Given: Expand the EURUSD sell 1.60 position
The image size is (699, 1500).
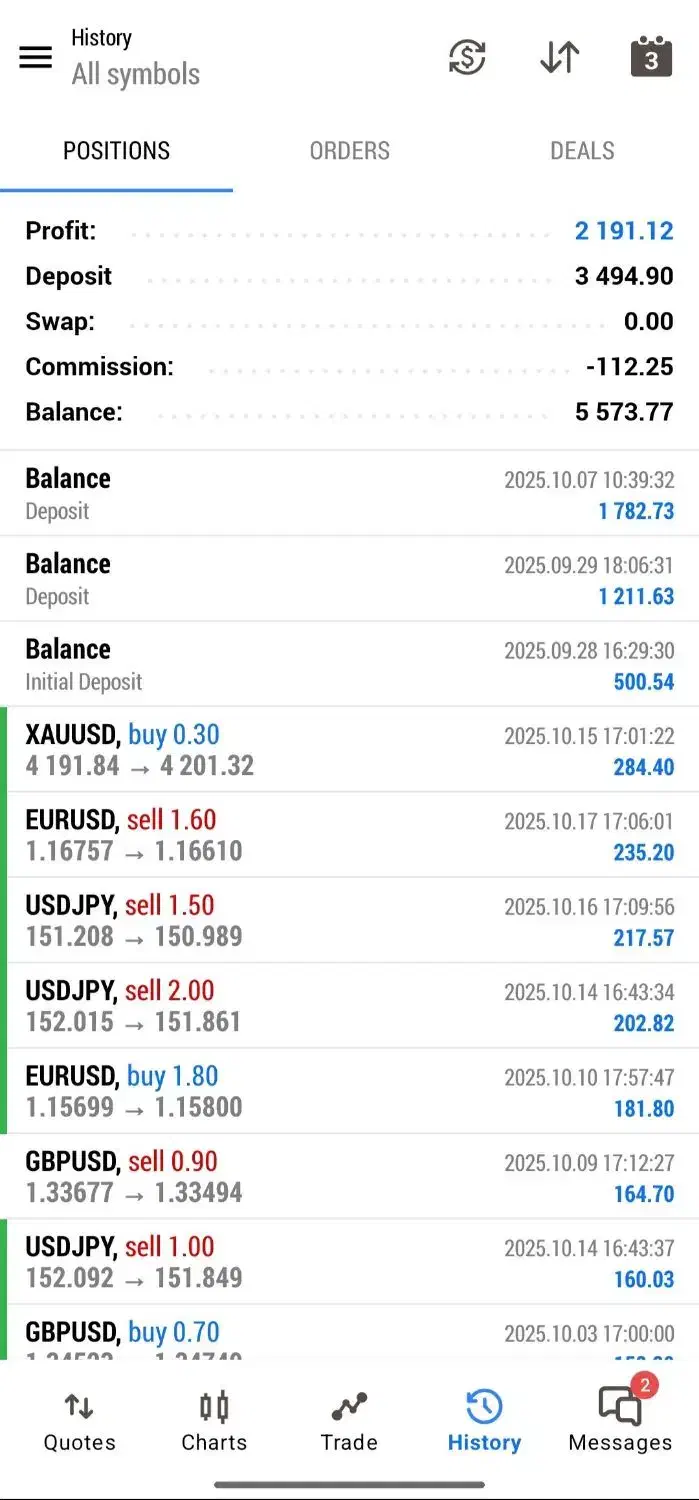Looking at the screenshot, I should point(349,835).
